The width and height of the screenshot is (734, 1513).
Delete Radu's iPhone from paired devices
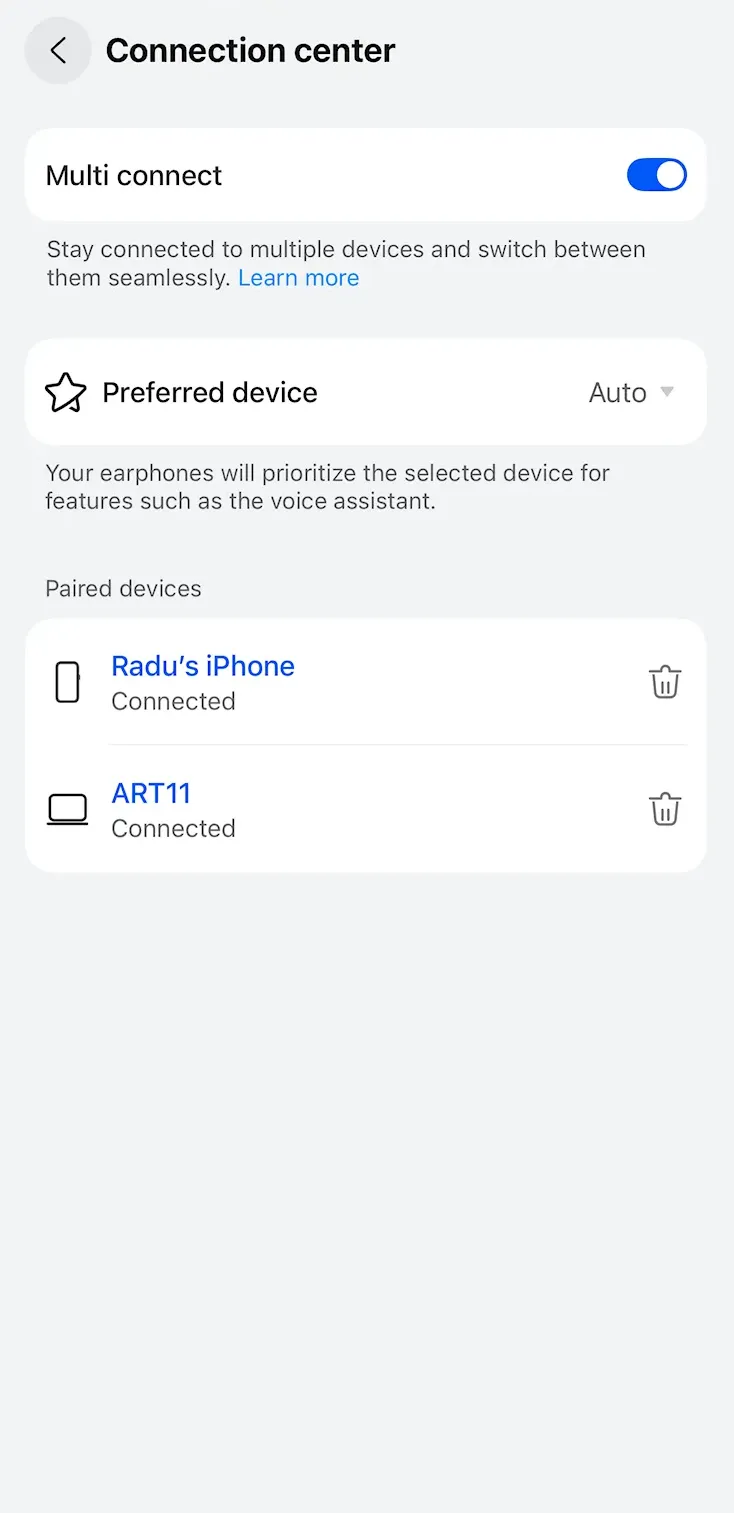pyautogui.click(x=665, y=683)
